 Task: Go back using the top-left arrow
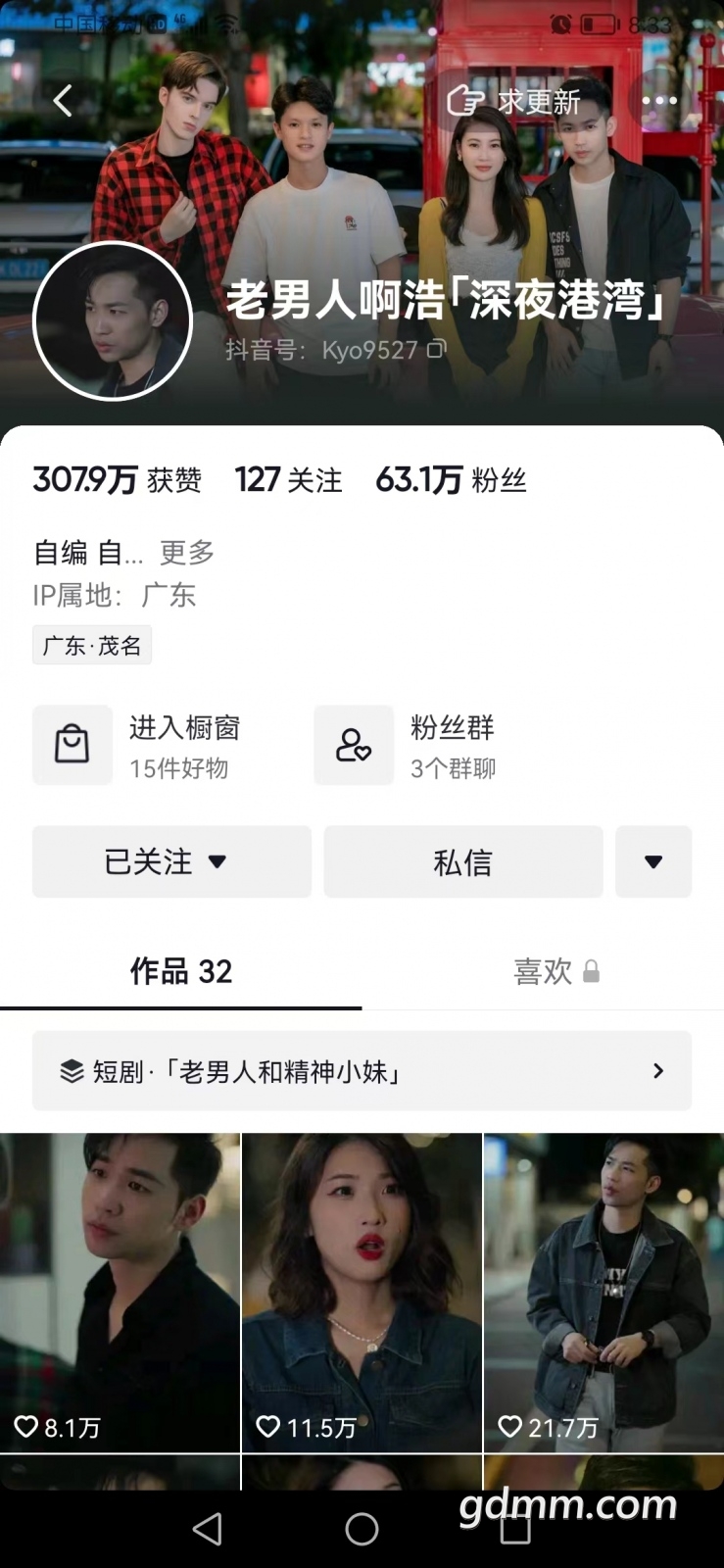(63, 100)
